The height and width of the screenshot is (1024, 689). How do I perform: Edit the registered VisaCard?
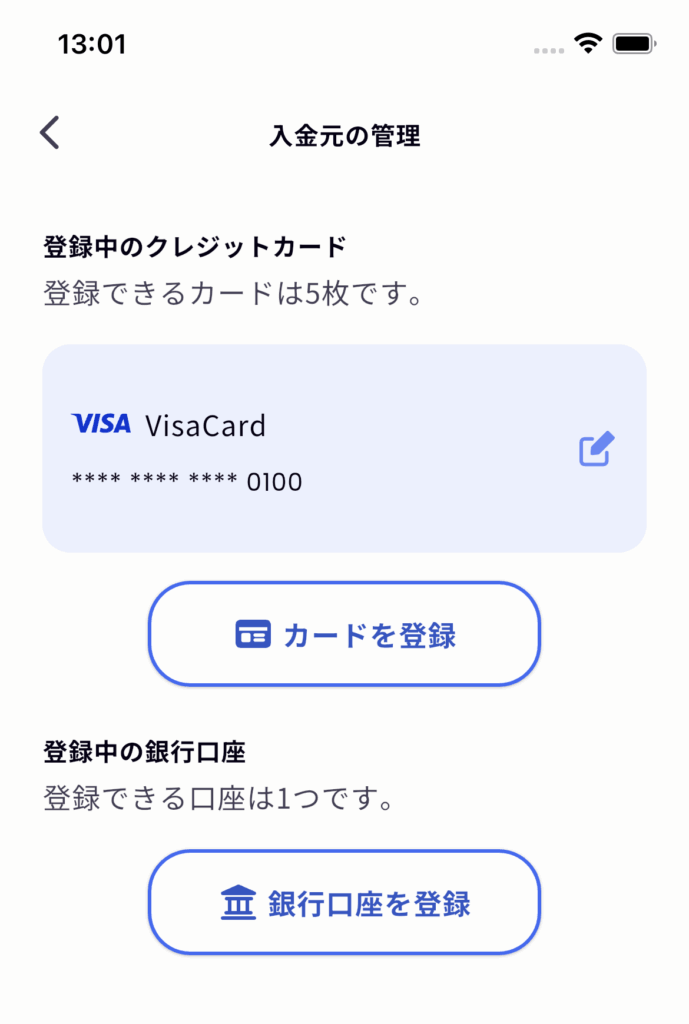596,449
